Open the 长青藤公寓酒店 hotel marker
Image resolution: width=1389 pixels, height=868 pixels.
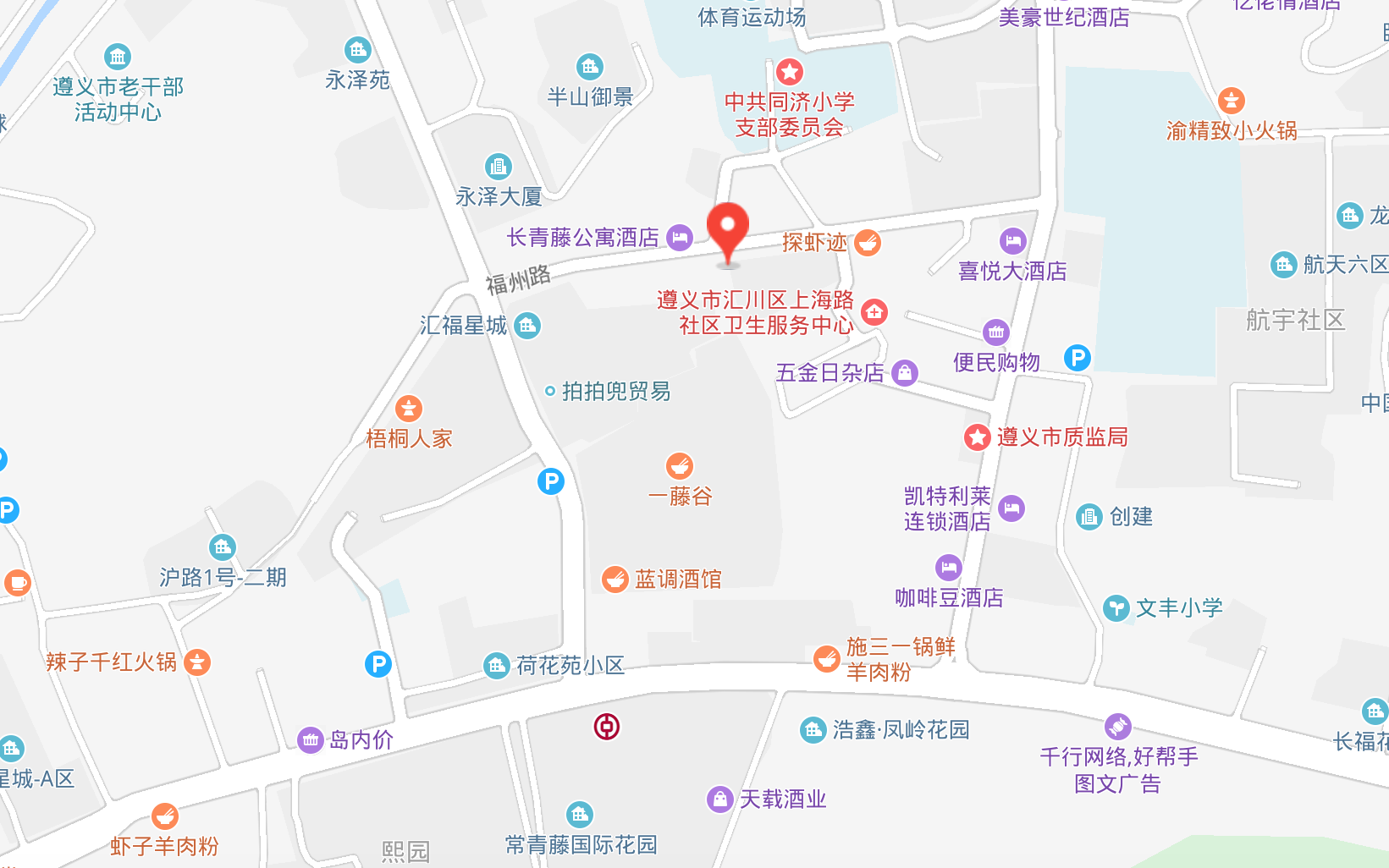pyautogui.click(x=680, y=238)
